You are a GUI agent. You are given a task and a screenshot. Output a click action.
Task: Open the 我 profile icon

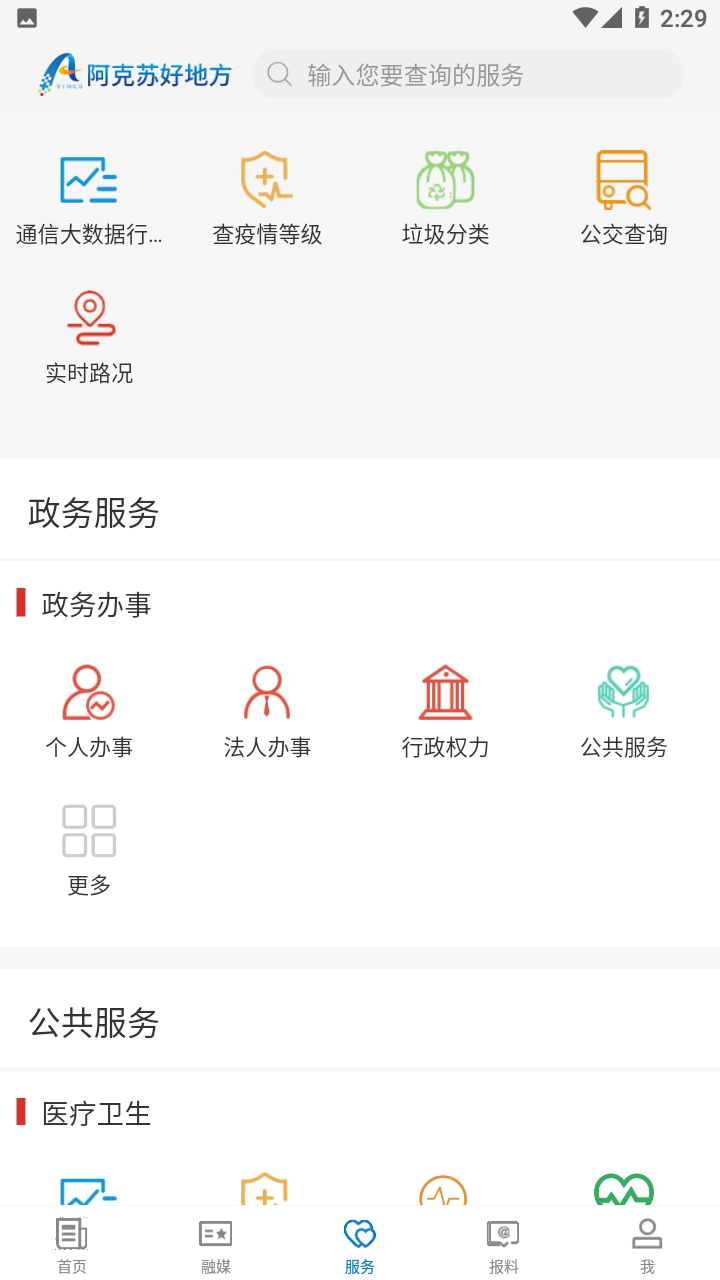[x=647, y=1244]
